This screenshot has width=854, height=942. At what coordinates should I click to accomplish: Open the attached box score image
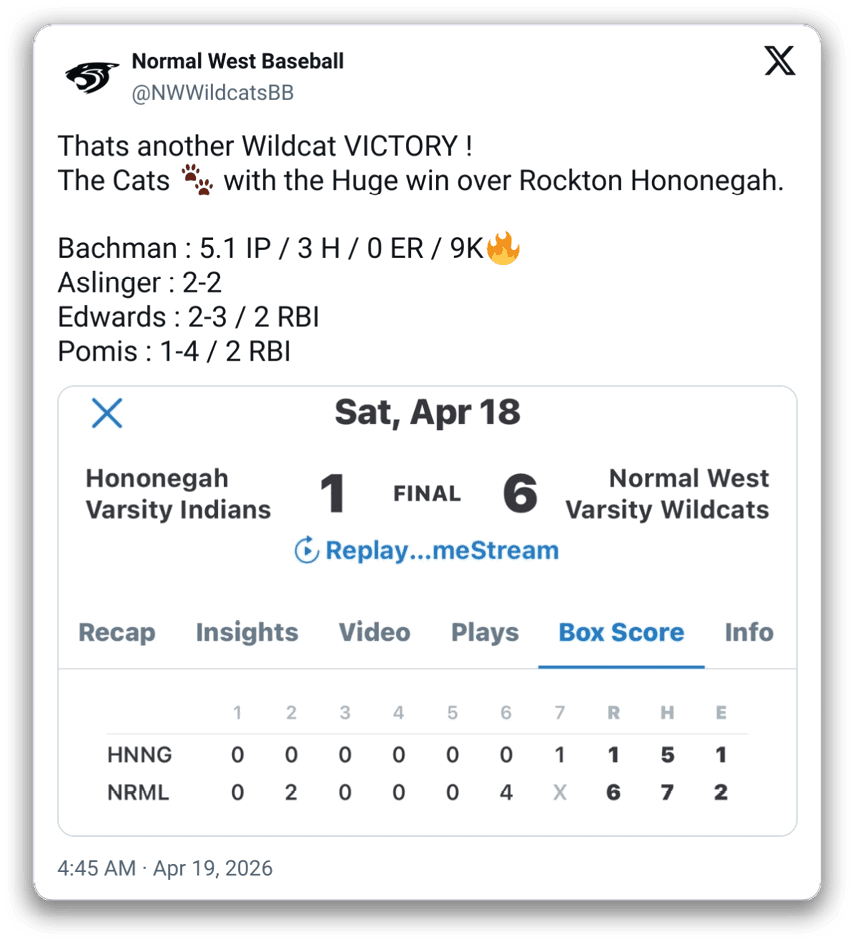[427, 610]
